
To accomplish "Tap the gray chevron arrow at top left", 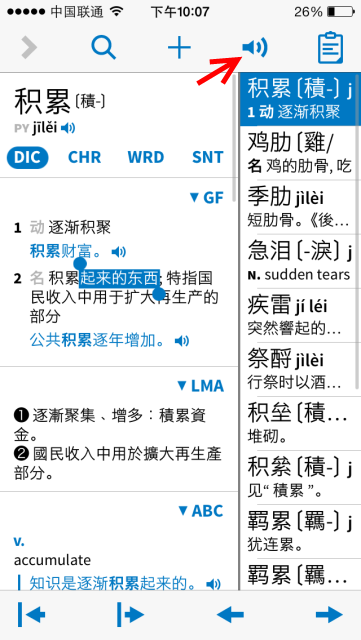I will coord(29,48).
